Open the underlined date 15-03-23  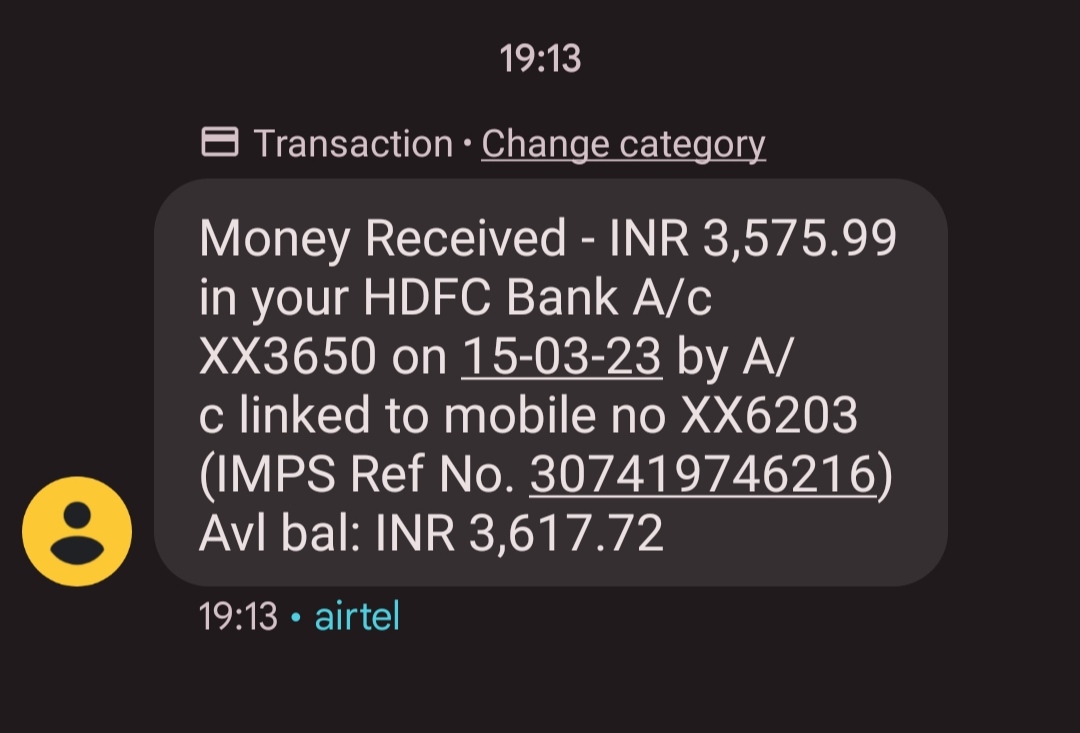561,357
